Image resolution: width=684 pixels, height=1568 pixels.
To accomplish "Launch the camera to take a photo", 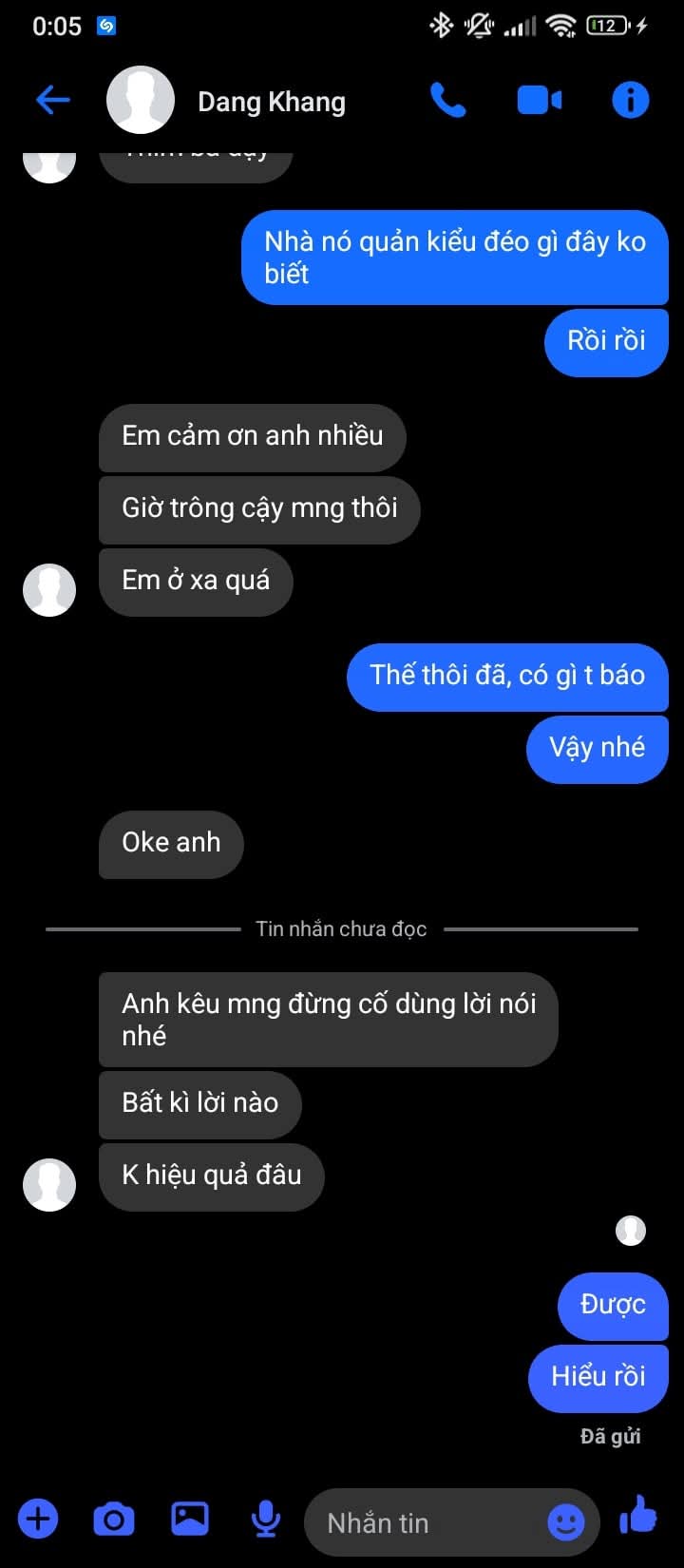I will click(x=114, y=1520).
